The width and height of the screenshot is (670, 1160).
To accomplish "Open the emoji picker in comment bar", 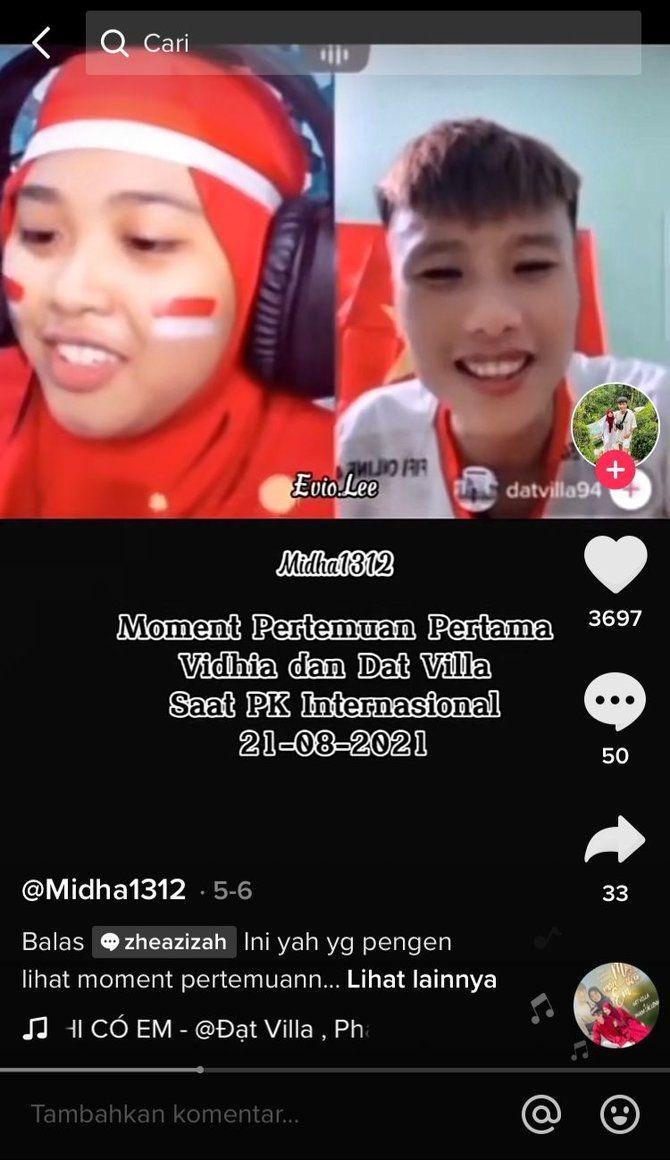I will [x=620, y=1114].
